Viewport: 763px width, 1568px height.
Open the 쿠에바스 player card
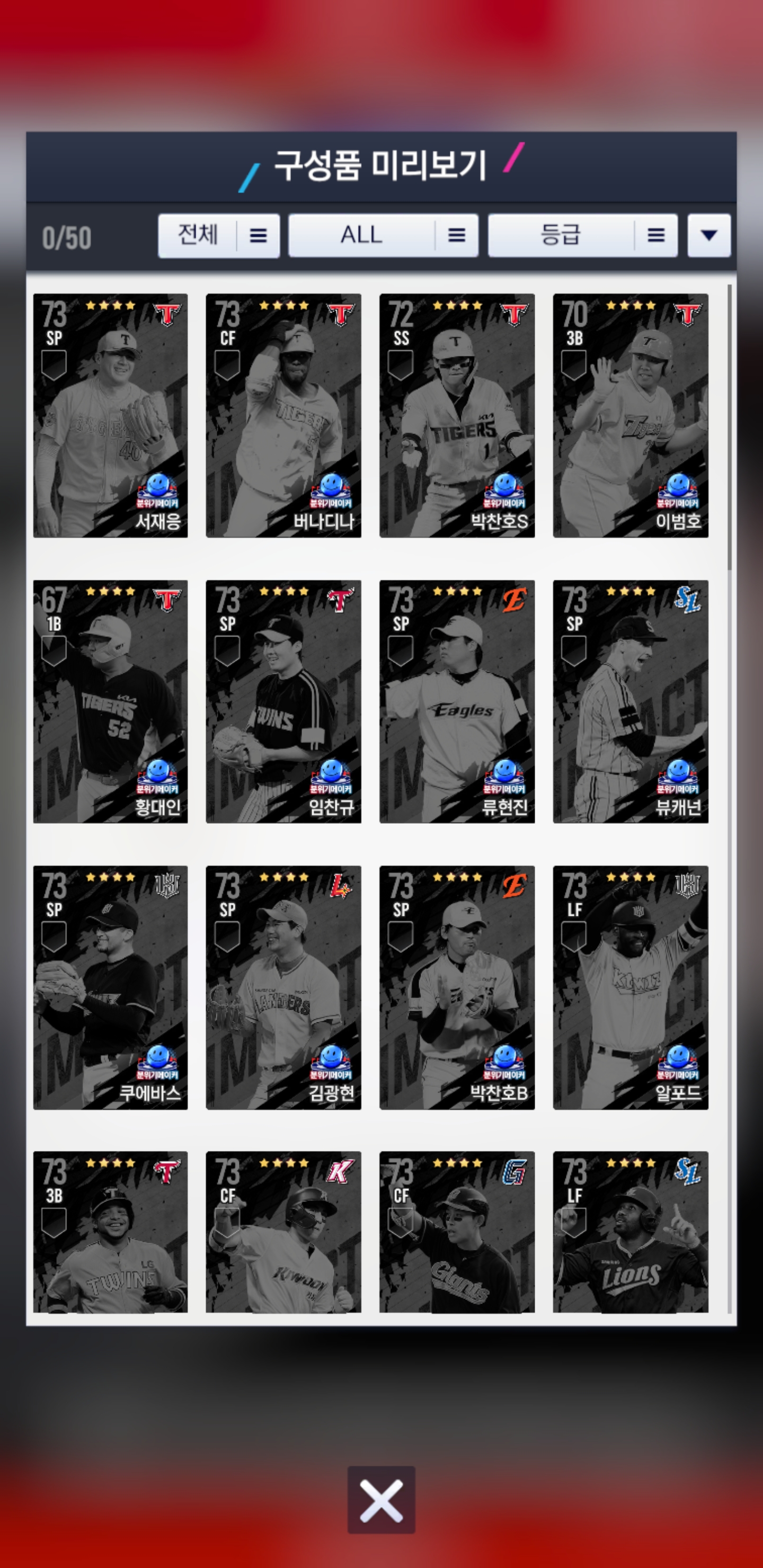pyautogui.click(x=110, y=987)
